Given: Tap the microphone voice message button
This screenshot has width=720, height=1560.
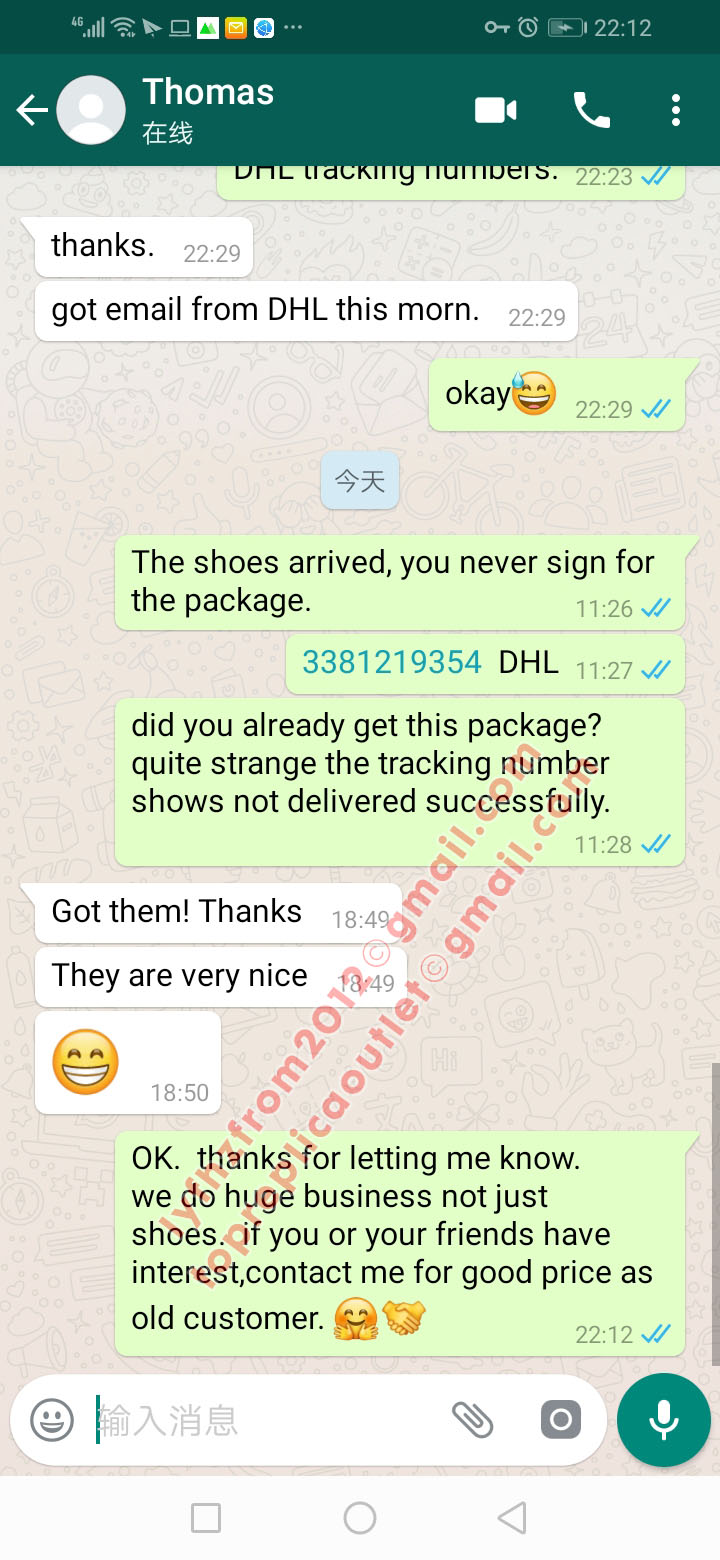Looking at the screenshot, I should pyautogui.click(x=664, y=1420).
